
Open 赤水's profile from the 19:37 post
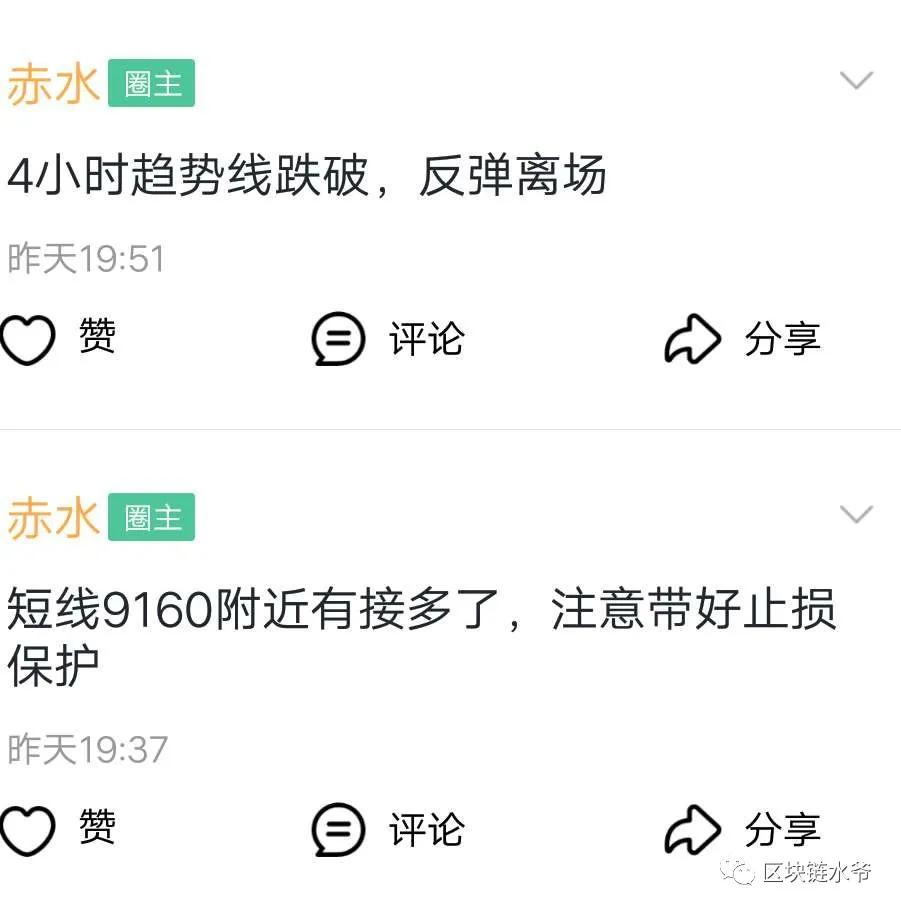point(53,518)
